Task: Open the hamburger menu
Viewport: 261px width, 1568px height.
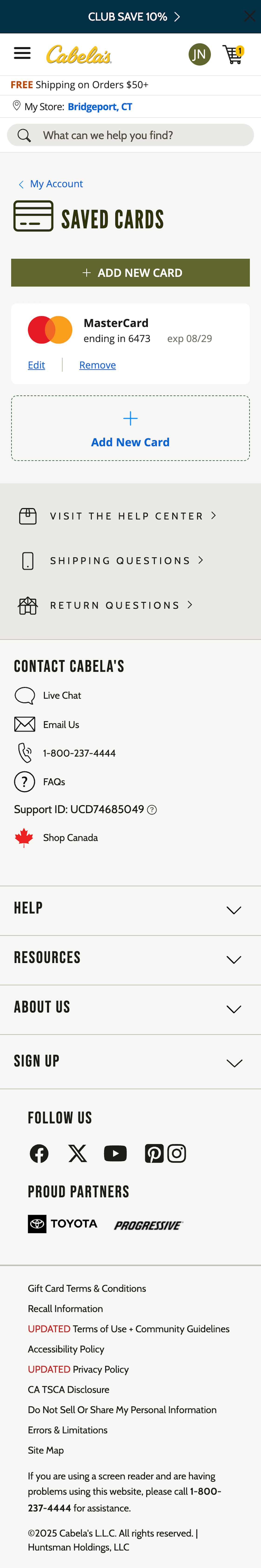Action: [x=23, y=53]
